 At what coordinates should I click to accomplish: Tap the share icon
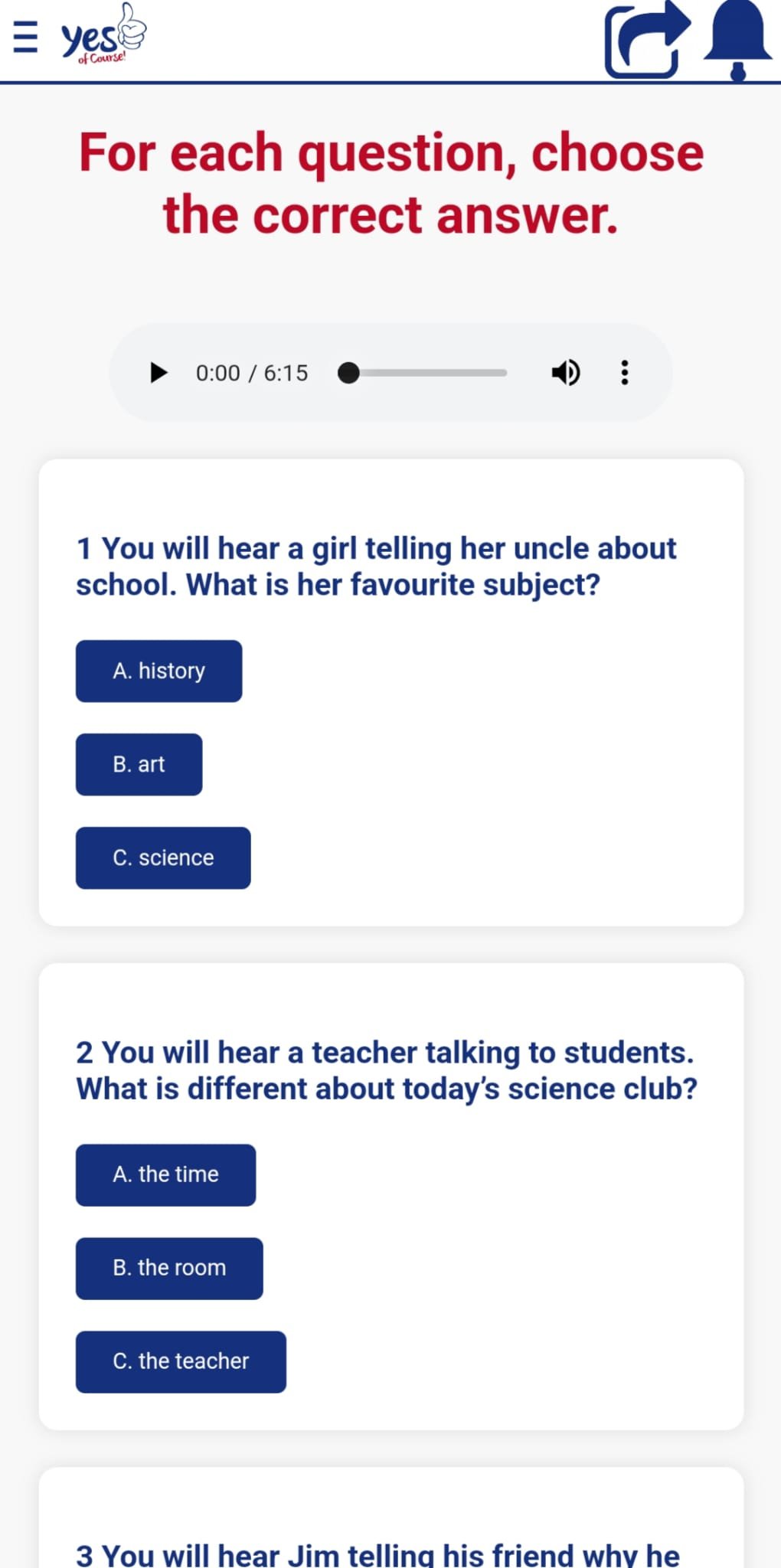point(645,40)
